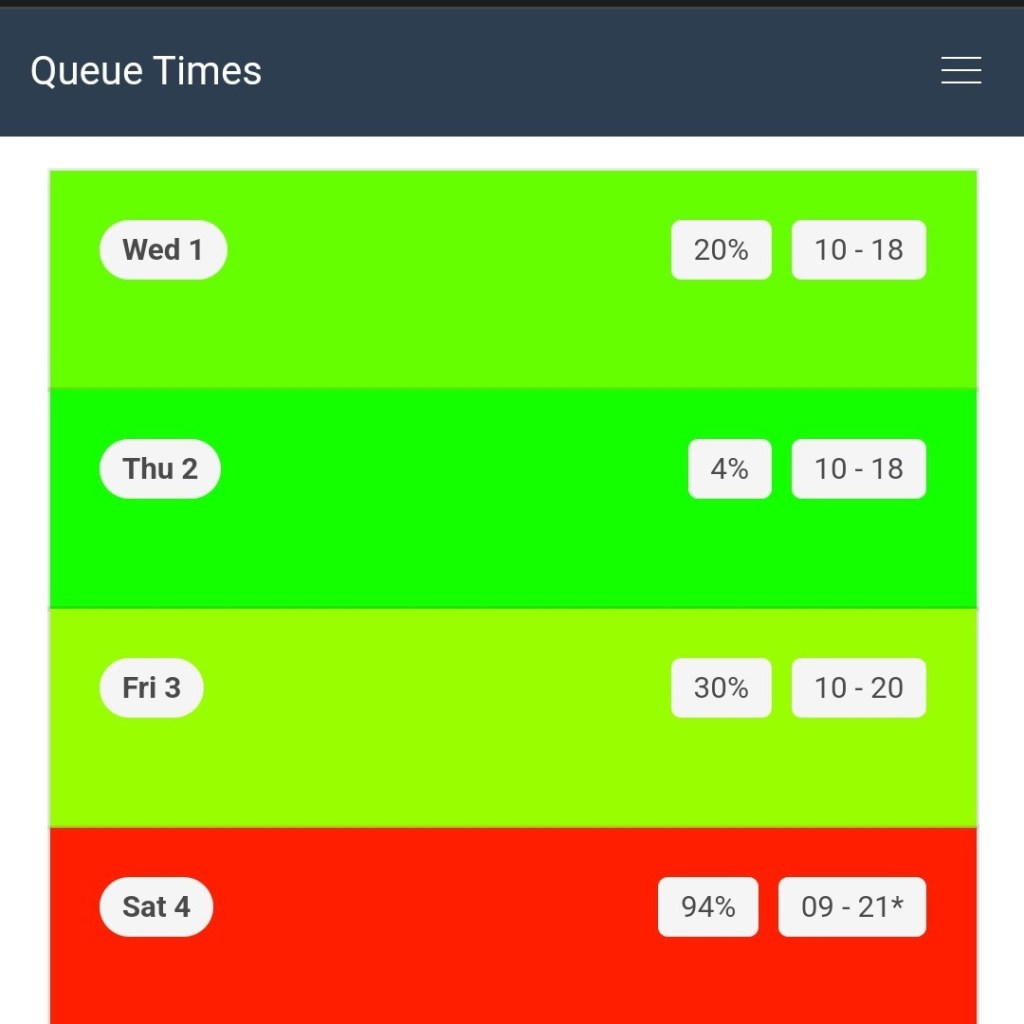Screen dimensions: 1024x1024
Task: Go to the Queue Times home link
Action: (x=146, y=71)
